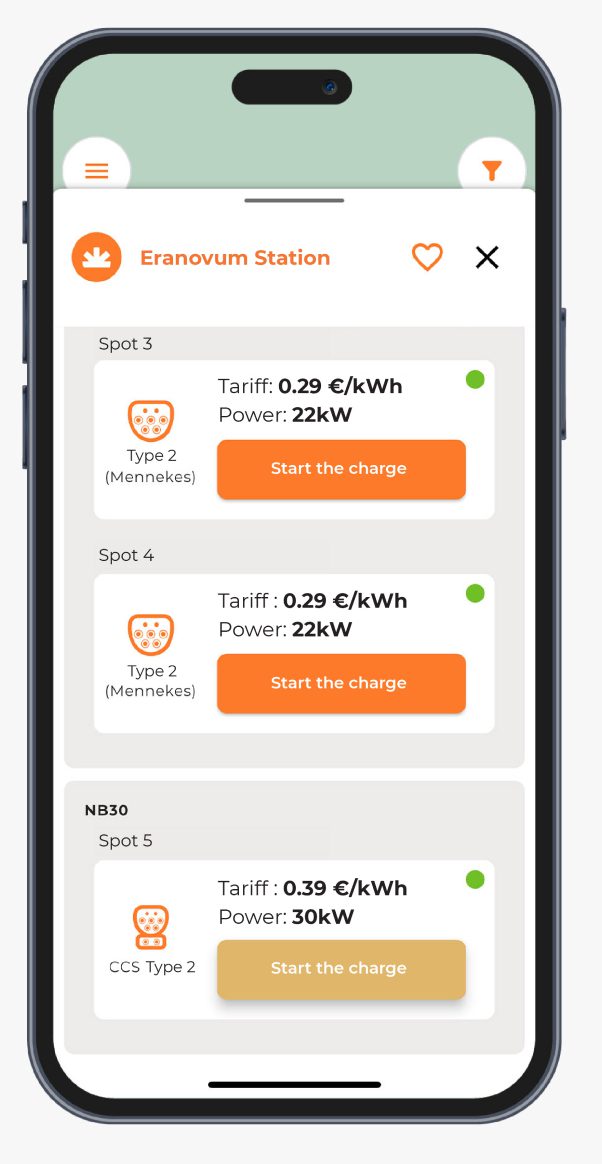The width and height of the screenshot is (602, 1164).
Task: Add Eranovum Station to favorites
Action: tap(428, 258)
